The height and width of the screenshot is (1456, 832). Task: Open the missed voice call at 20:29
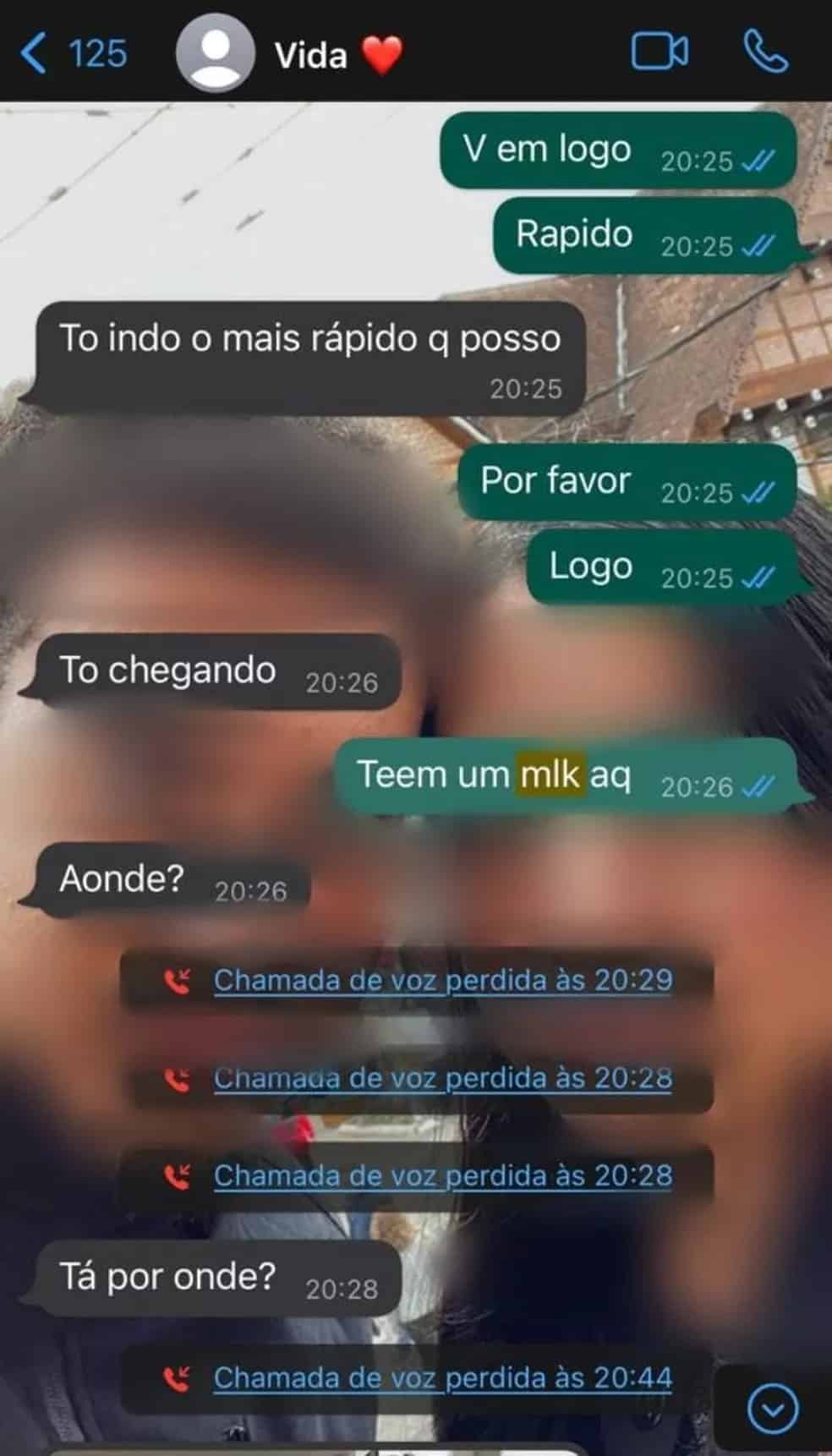click(x=442, y=980)
